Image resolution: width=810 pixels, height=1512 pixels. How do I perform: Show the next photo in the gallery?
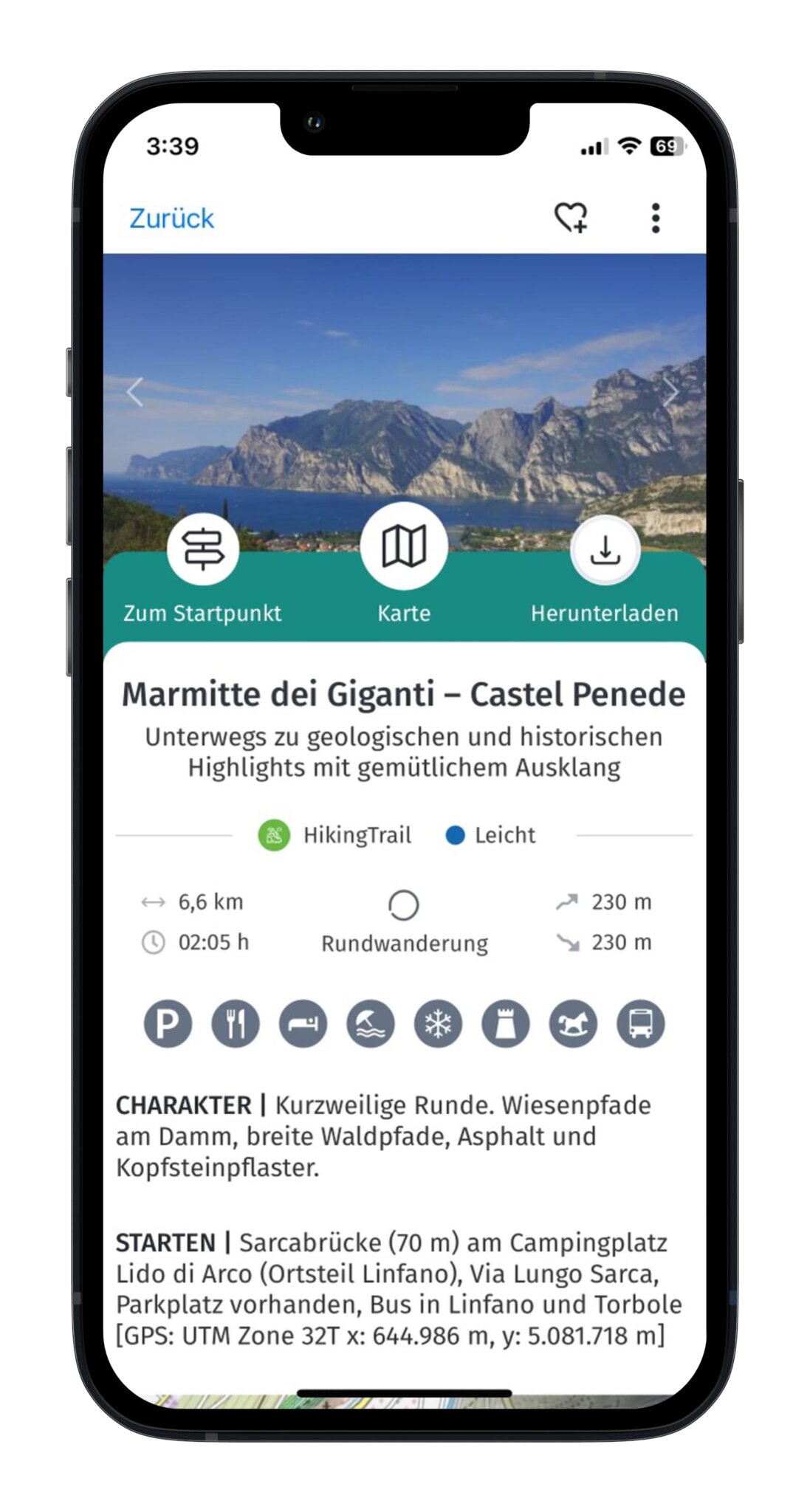670,392
